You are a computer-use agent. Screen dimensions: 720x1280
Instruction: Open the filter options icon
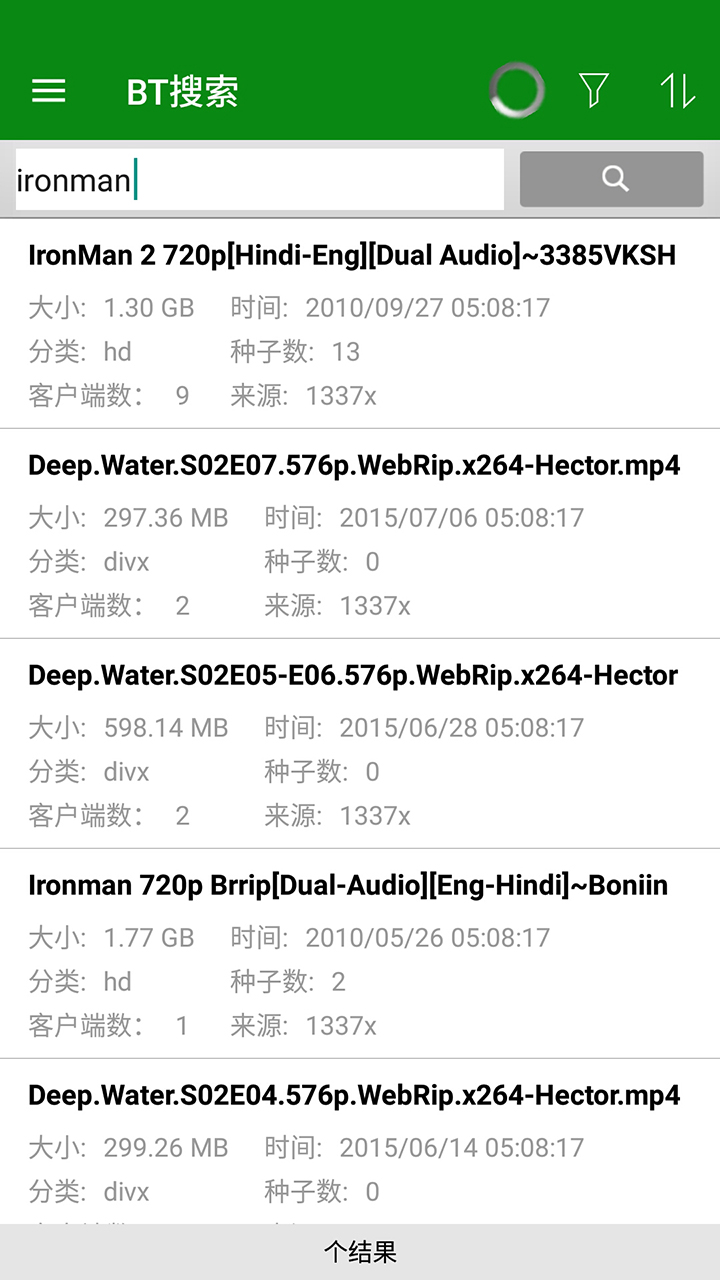[594, 90]
